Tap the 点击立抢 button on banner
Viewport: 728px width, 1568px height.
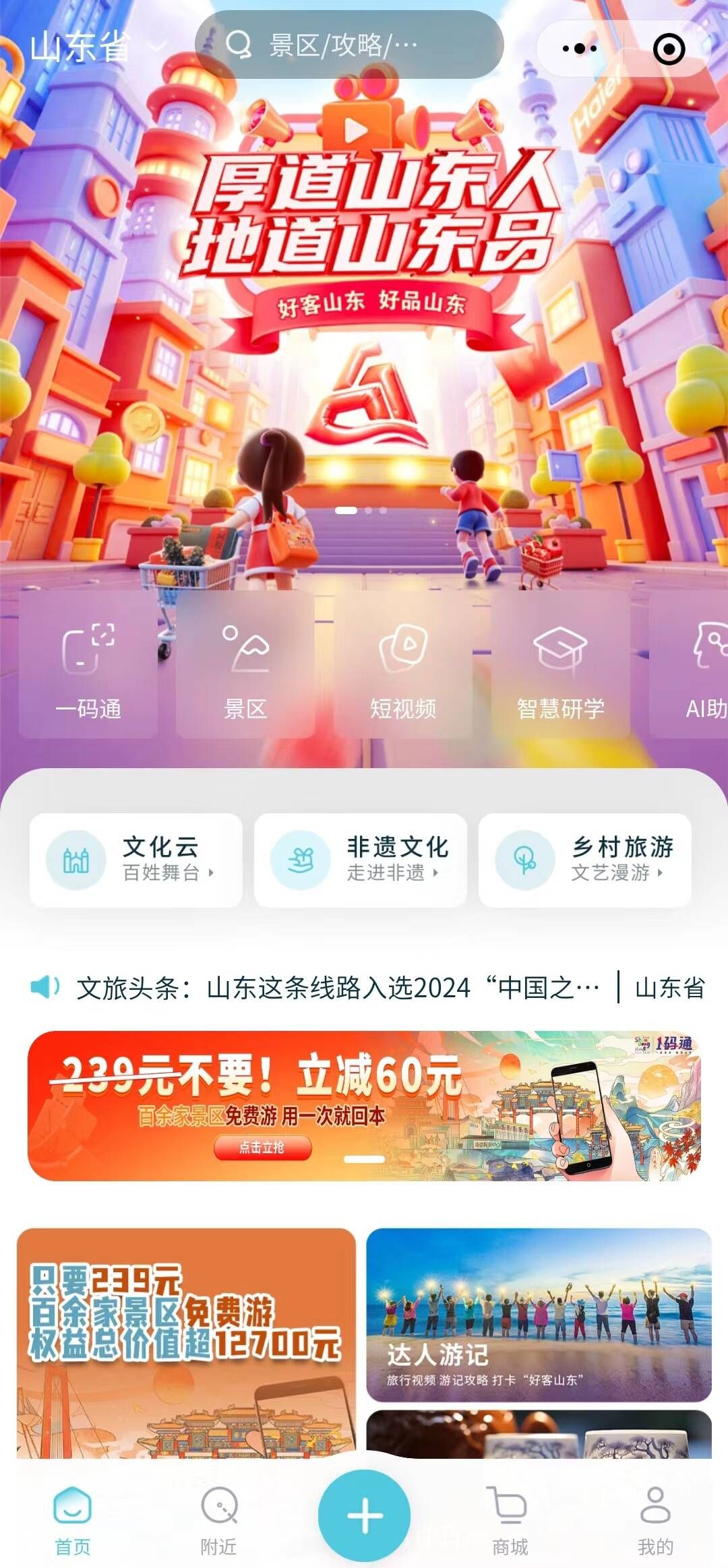(262, 1148)
